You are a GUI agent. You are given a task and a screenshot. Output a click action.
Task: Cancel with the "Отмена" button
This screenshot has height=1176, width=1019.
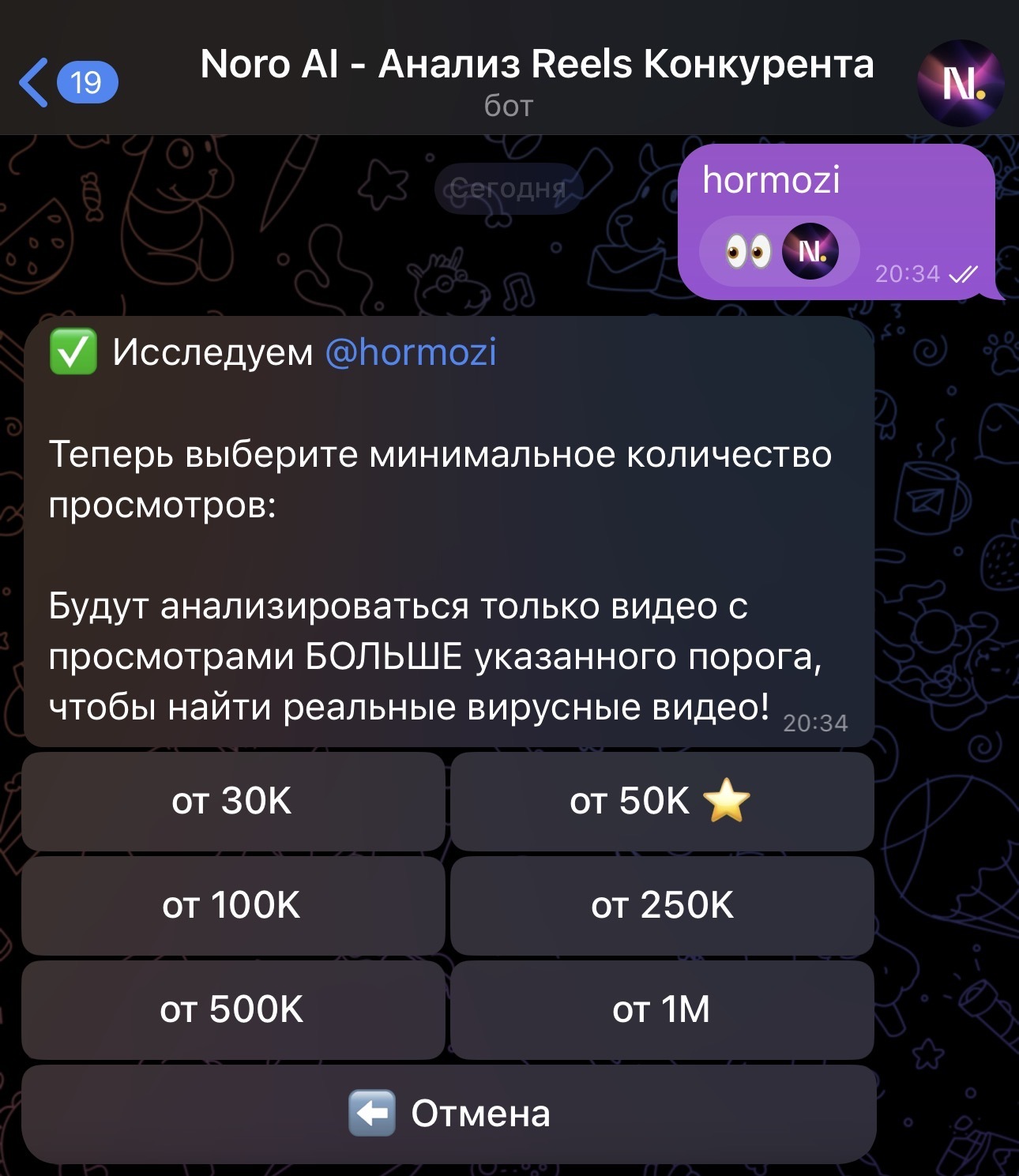click(449, 1114)
